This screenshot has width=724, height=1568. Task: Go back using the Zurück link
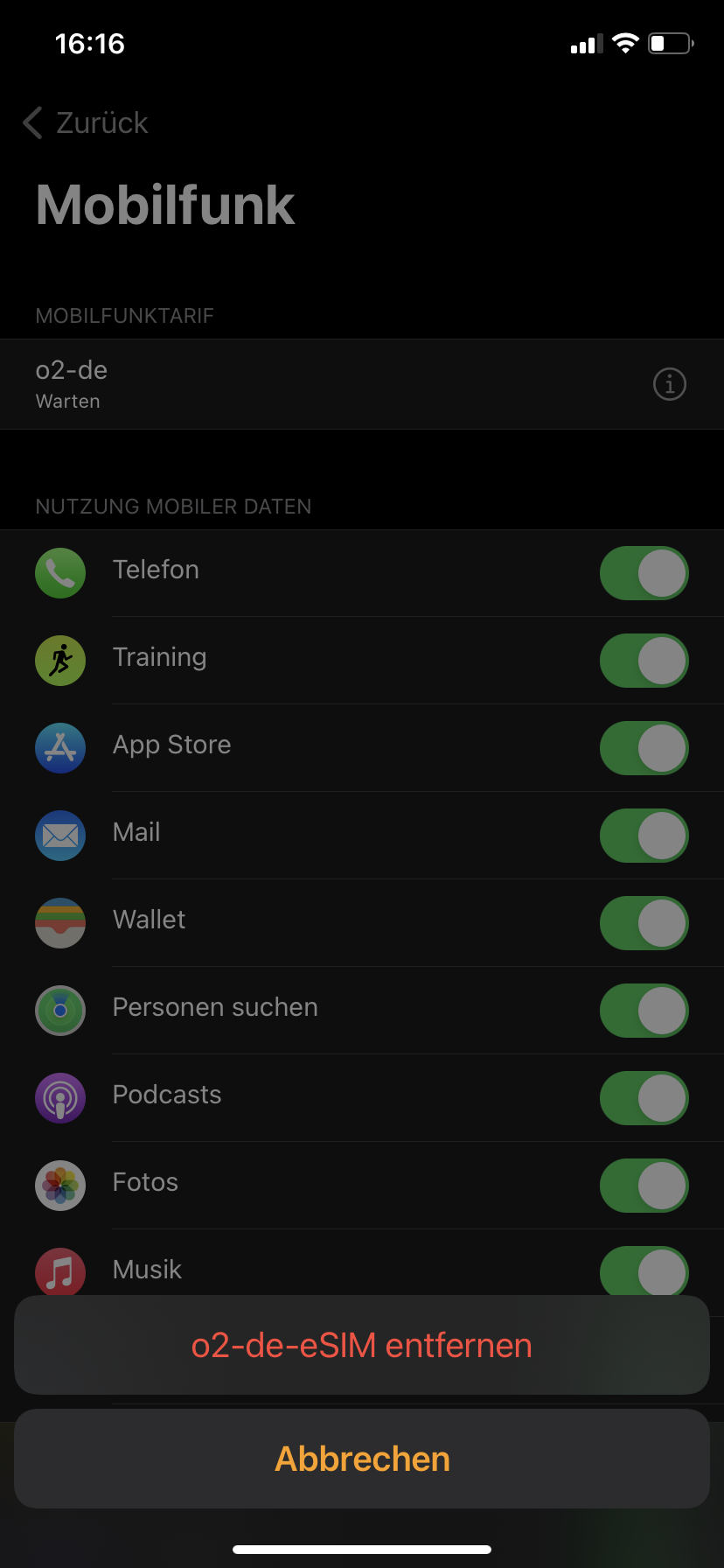pyautogui.click(x=85, y=122)
